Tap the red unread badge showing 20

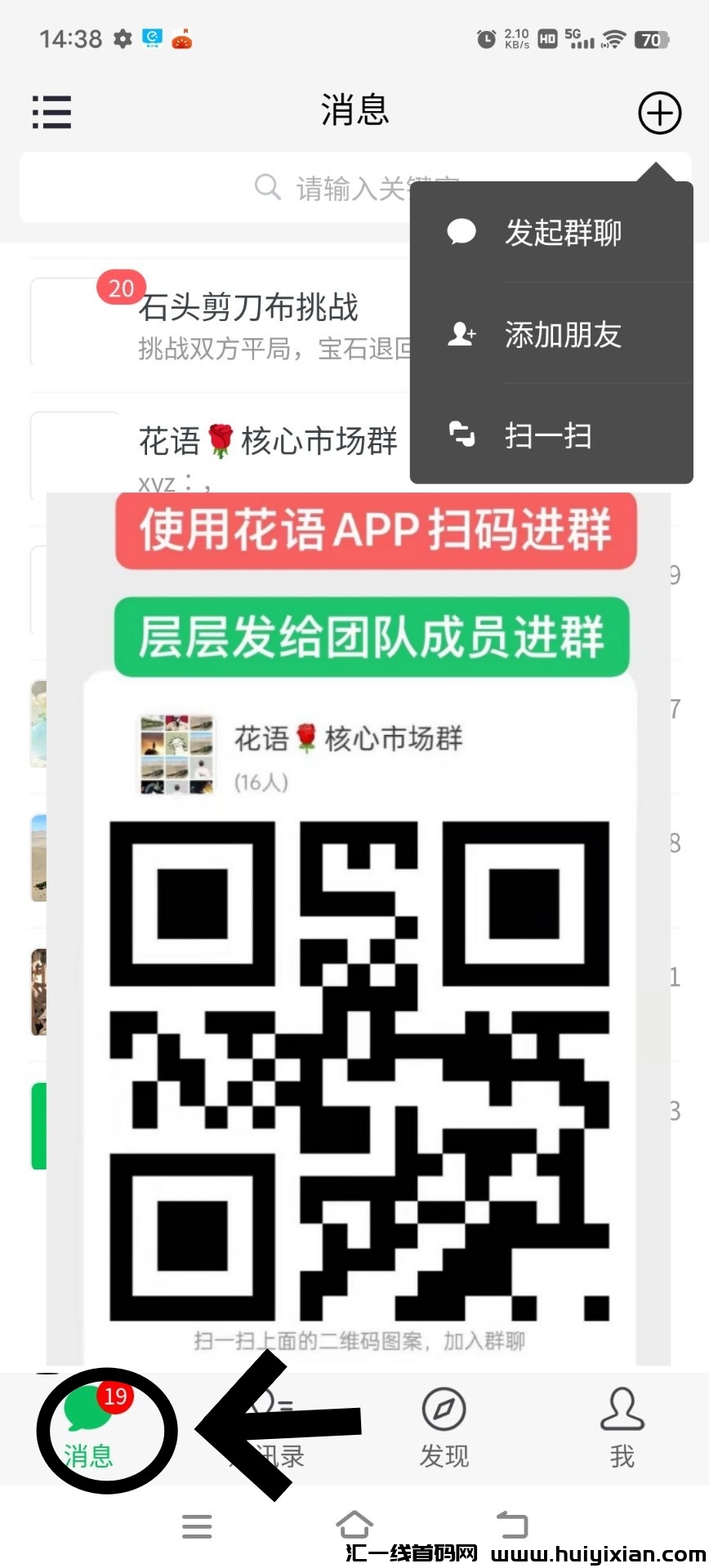[x=120, y=287]
